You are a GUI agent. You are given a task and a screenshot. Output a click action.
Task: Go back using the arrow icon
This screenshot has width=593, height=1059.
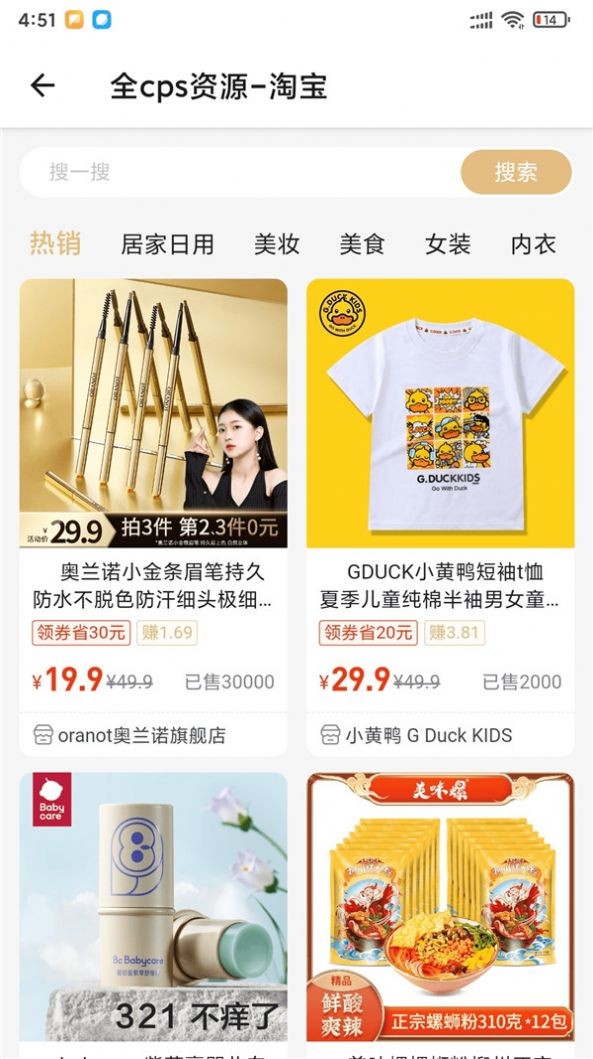[43, 86]
